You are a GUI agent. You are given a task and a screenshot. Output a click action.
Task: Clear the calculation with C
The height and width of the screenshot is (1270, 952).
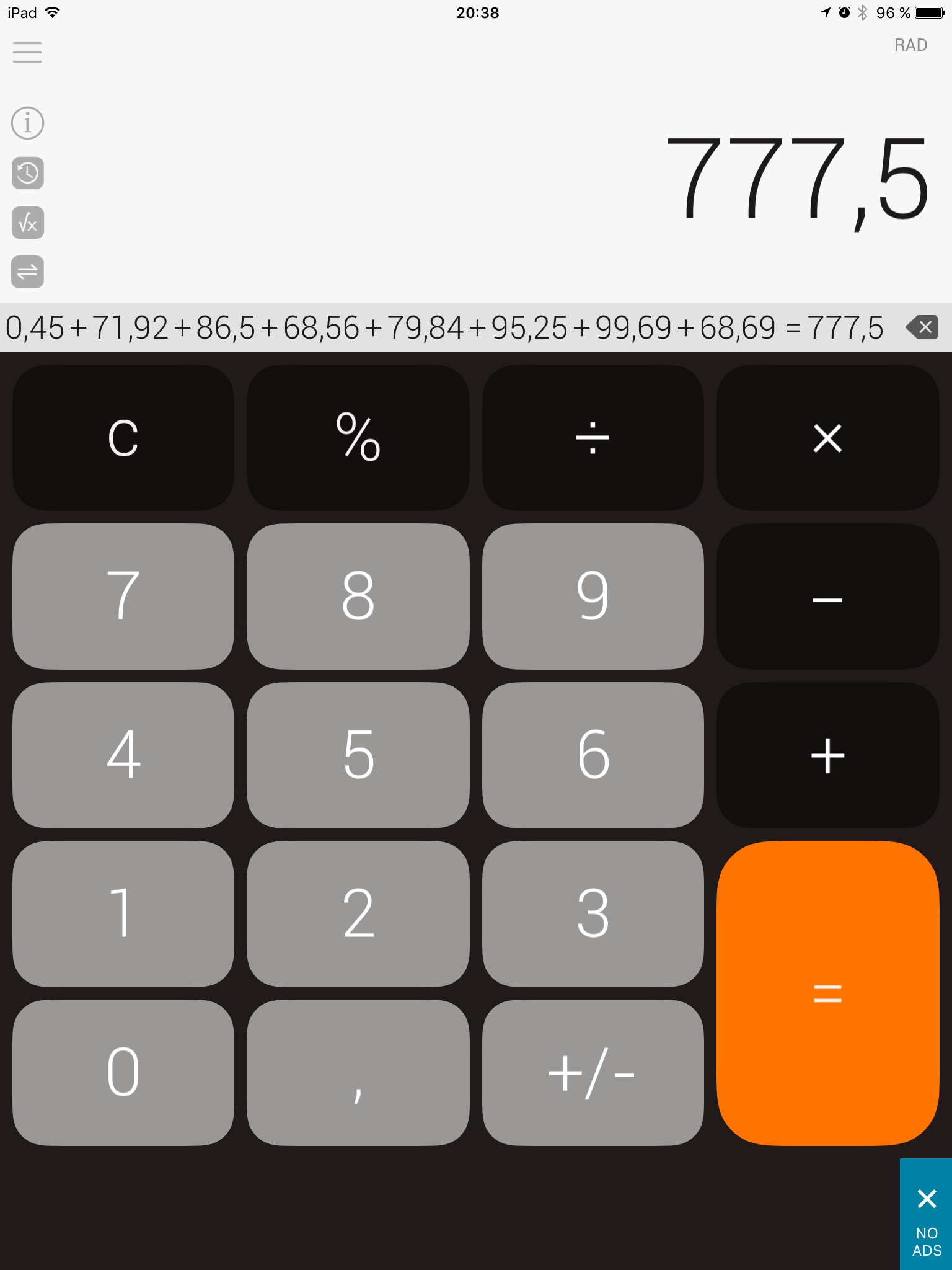[123, 438]
